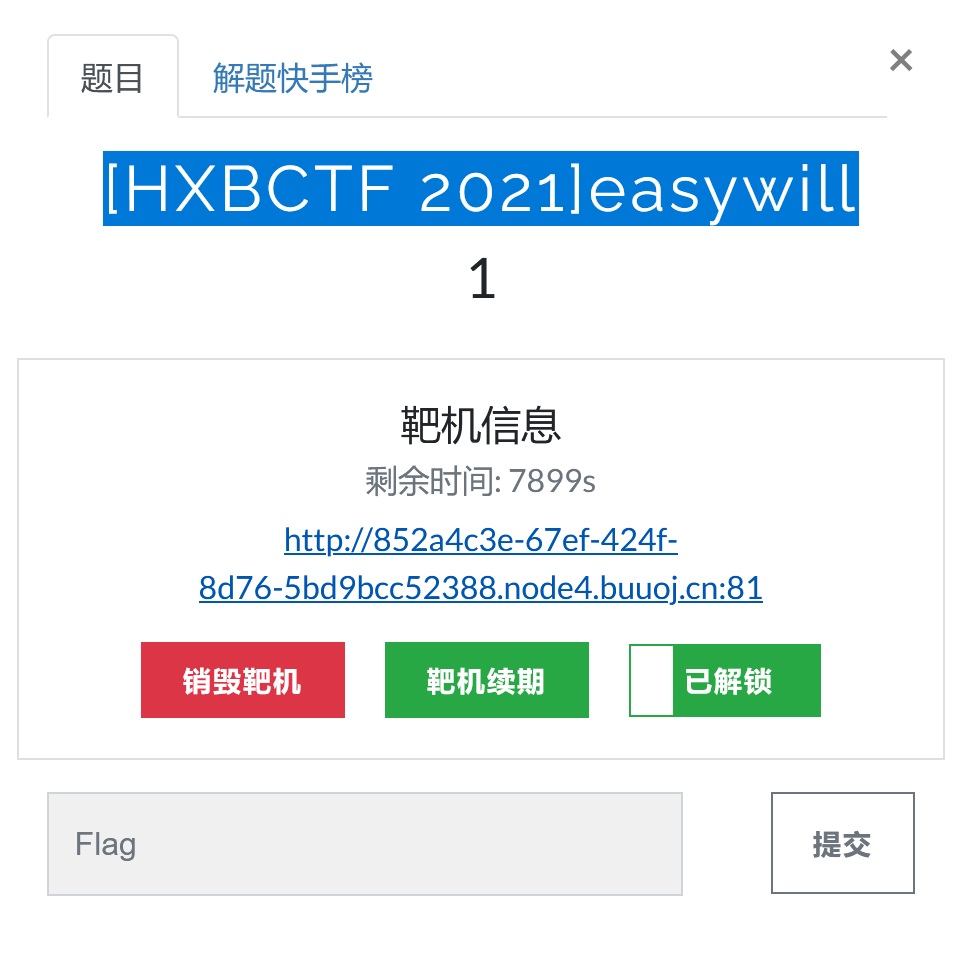Switch to the 题目 tab
Viewport: 964px width, 977px height.
click(112, 78)
